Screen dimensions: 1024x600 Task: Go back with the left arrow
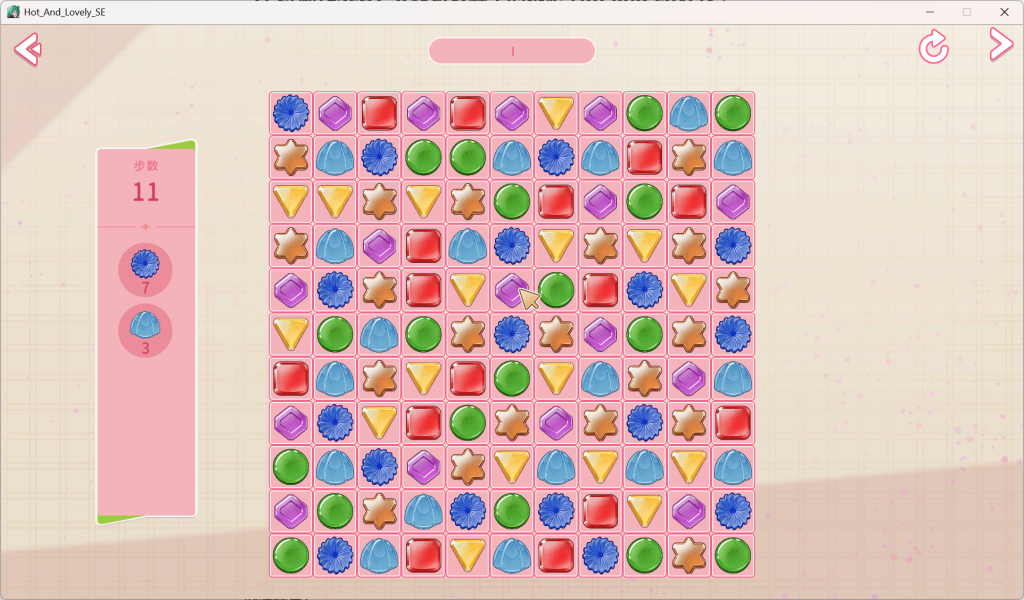pyautogui.click(x=27, y=48)
